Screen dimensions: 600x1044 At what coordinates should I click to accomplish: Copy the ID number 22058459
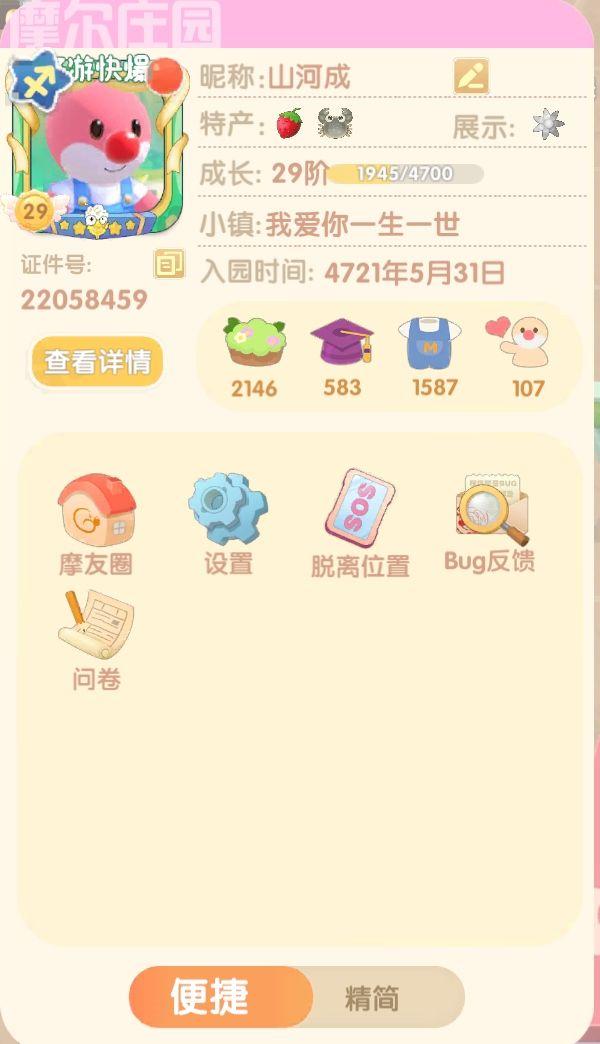(x=169, y=264)
